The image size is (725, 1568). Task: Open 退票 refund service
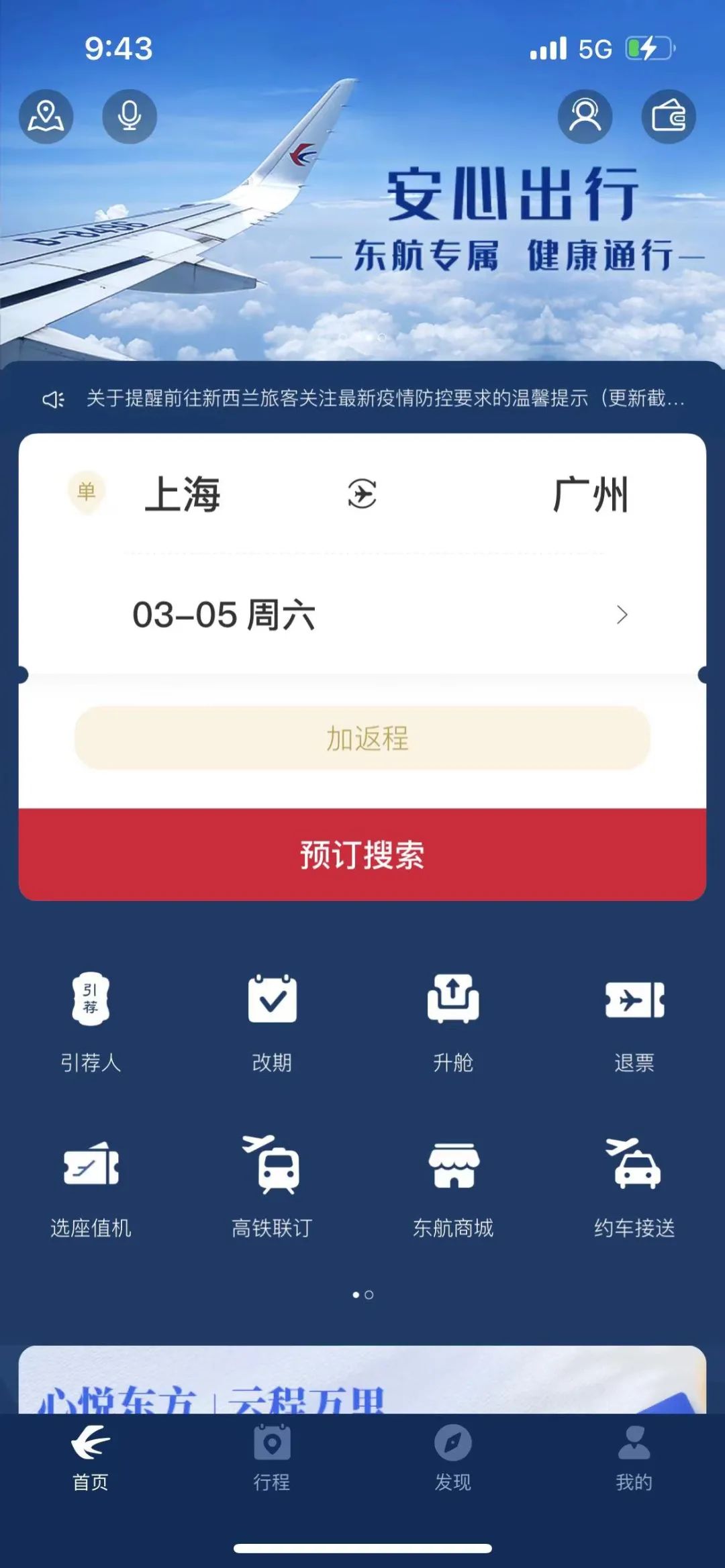tap(634, 1021)
